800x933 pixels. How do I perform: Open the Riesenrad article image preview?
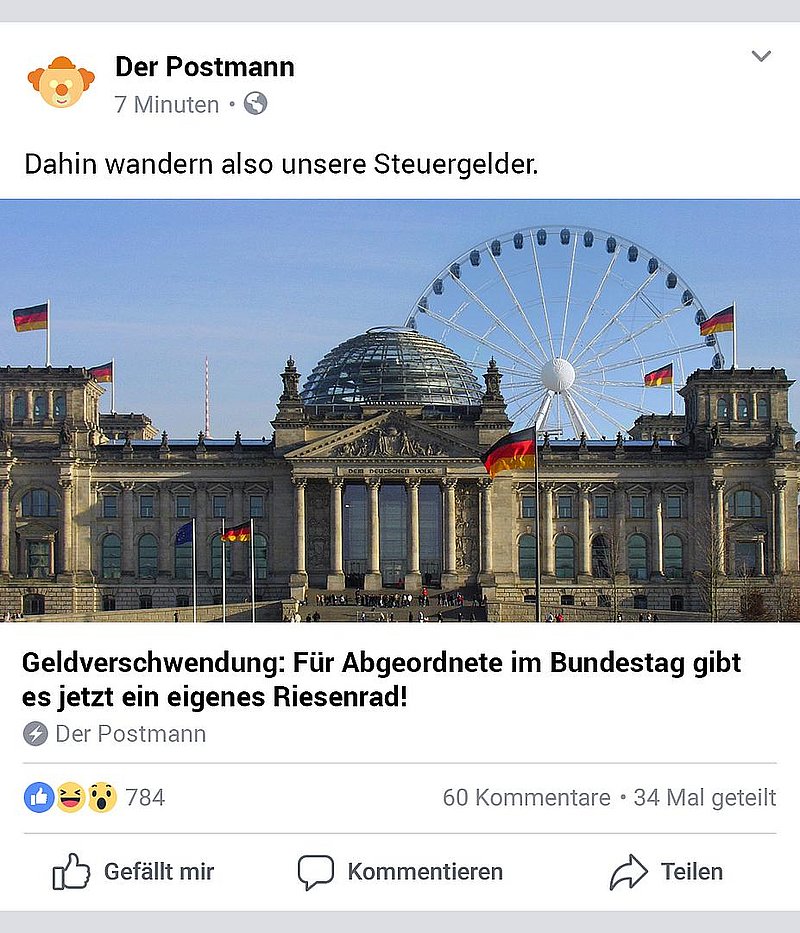click(400, 410)
